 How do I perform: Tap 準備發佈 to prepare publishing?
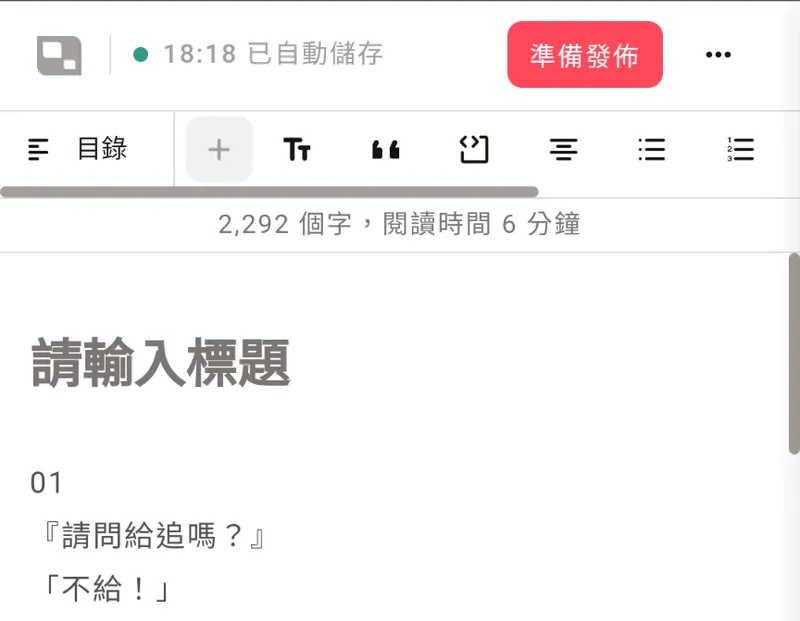(585, 55)
